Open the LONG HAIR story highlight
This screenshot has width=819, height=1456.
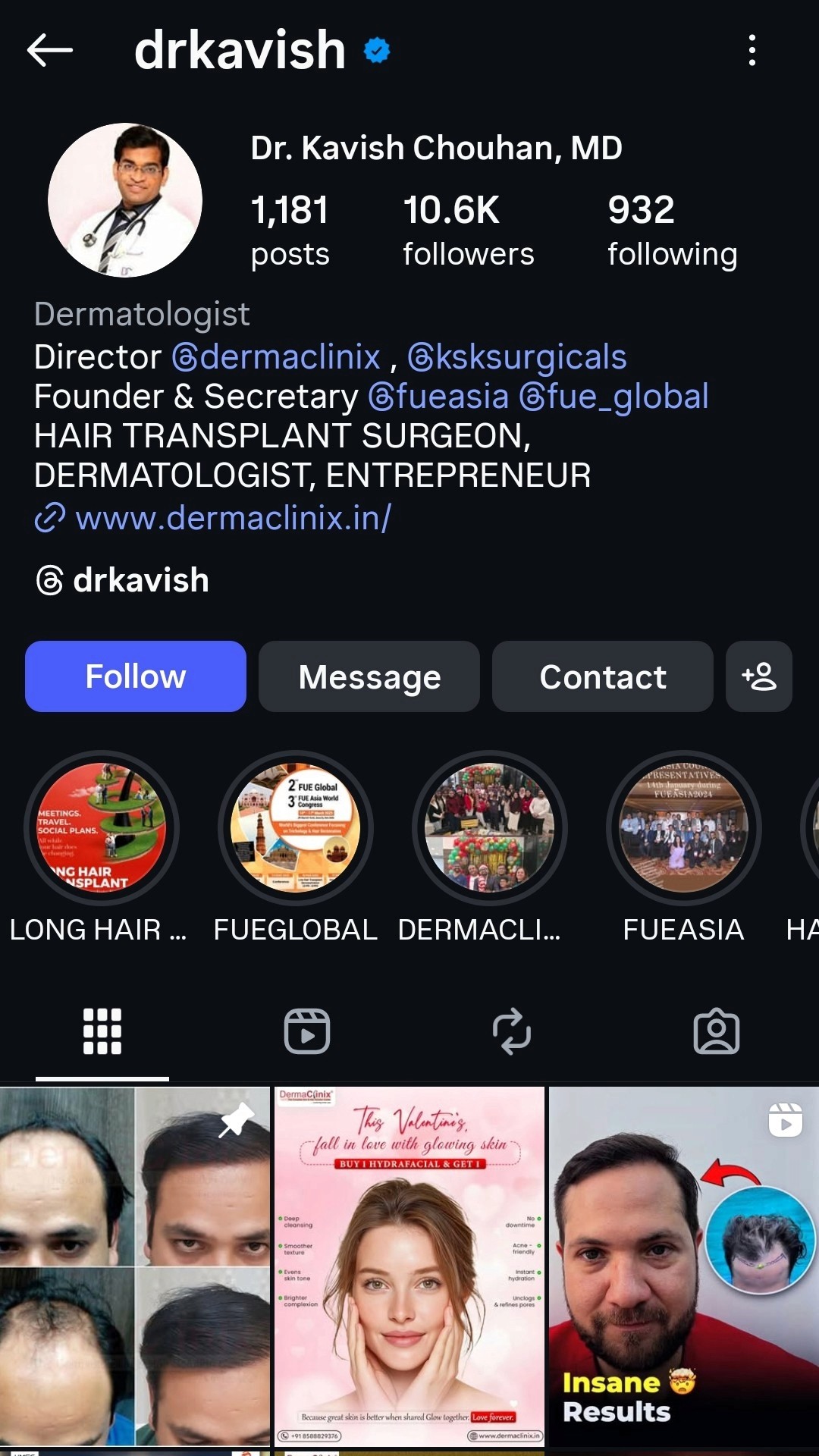(102, 828)
